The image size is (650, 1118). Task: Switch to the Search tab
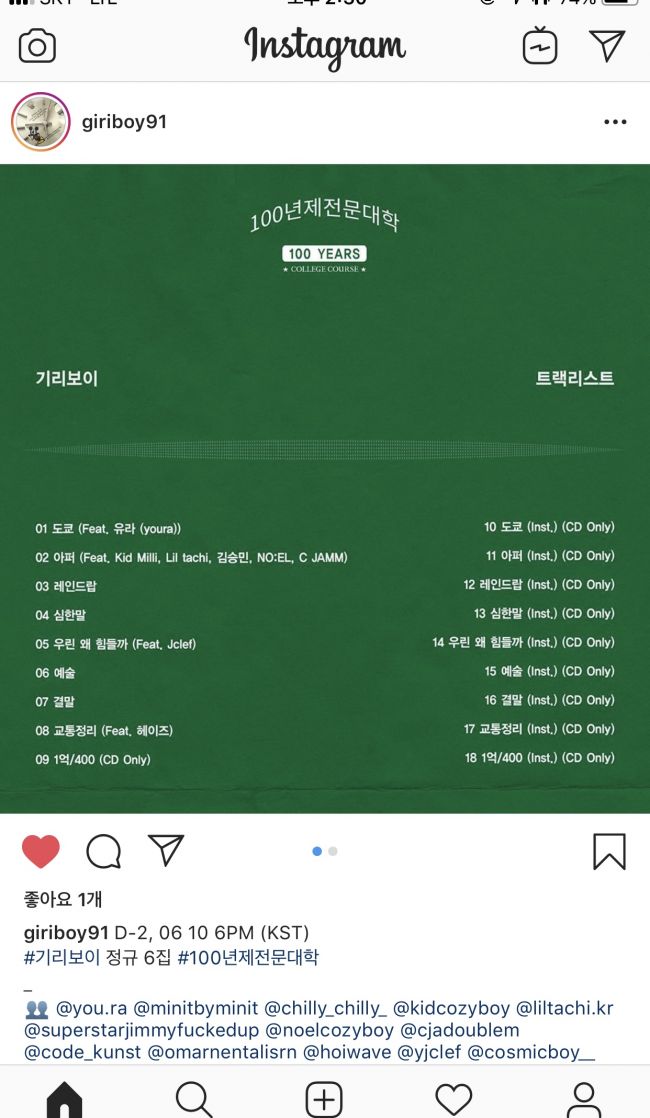194,1099
